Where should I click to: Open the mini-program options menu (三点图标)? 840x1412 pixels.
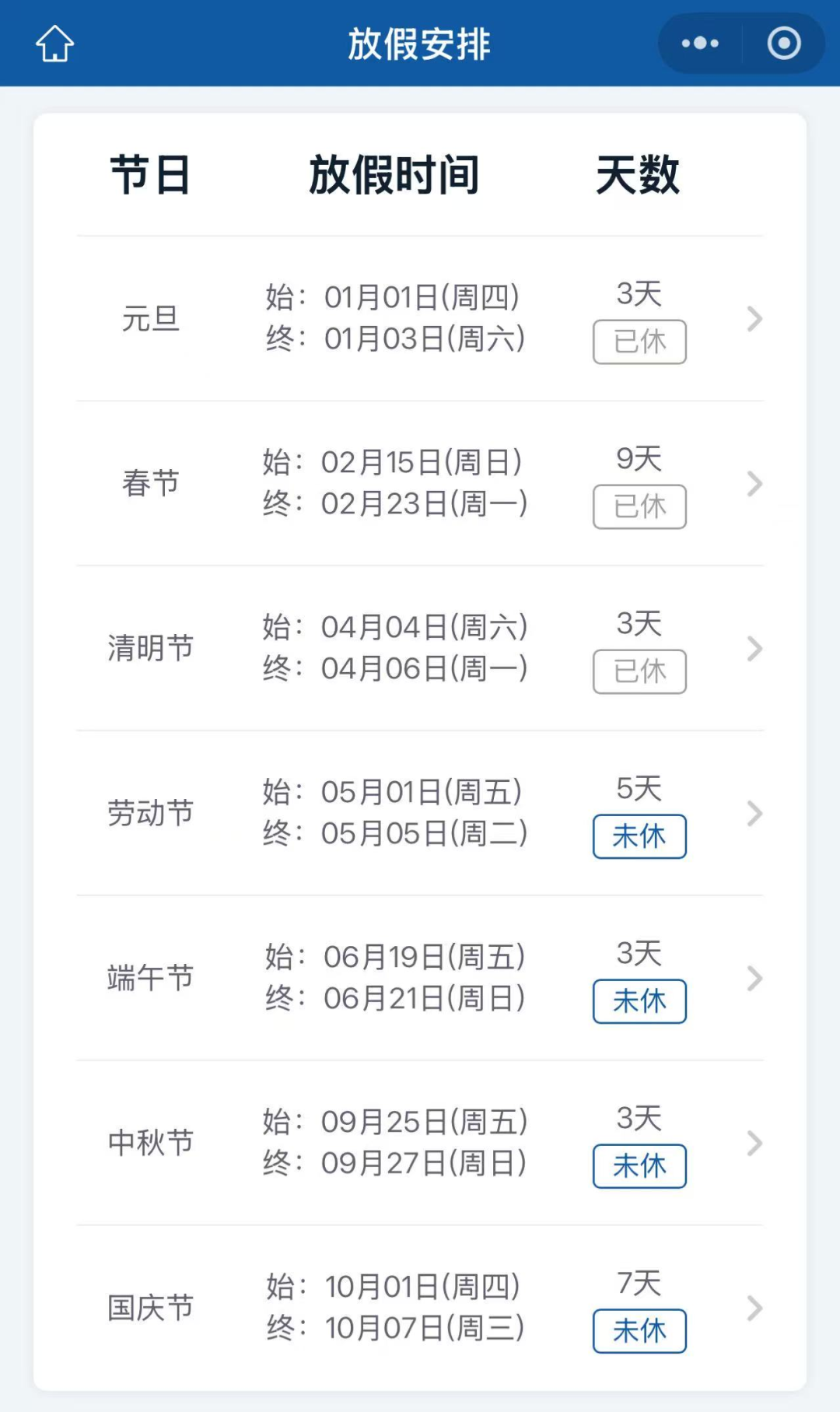click(x=699, y=43)
